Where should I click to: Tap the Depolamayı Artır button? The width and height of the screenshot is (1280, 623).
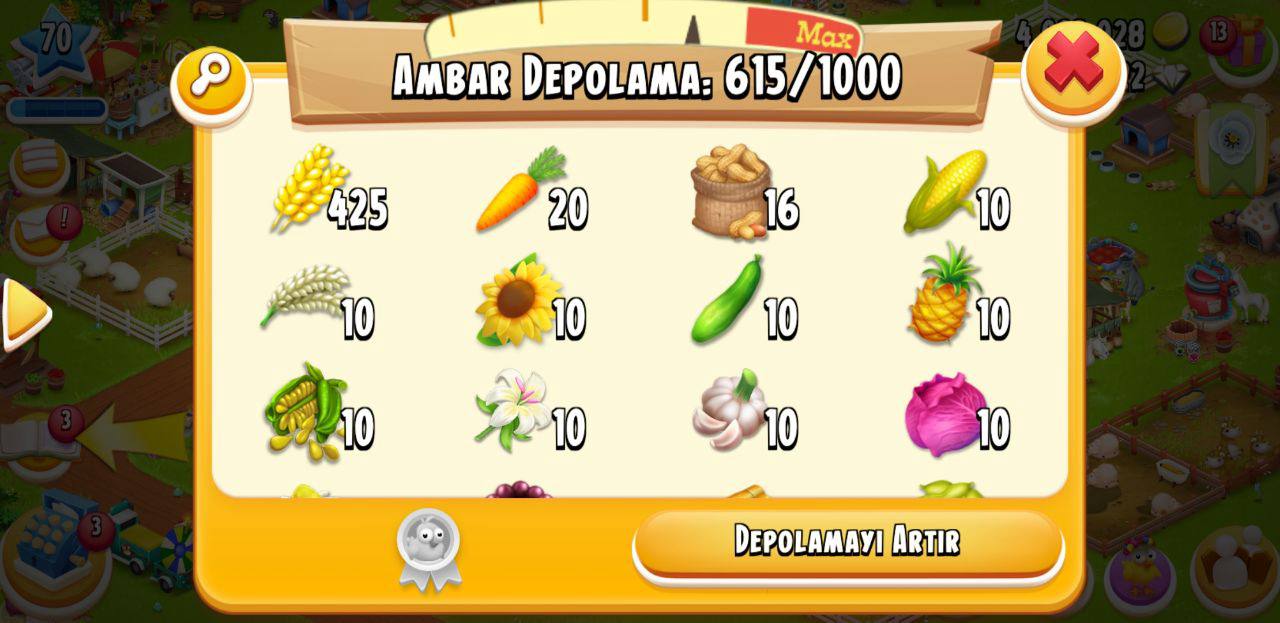[x=847, y=541]
